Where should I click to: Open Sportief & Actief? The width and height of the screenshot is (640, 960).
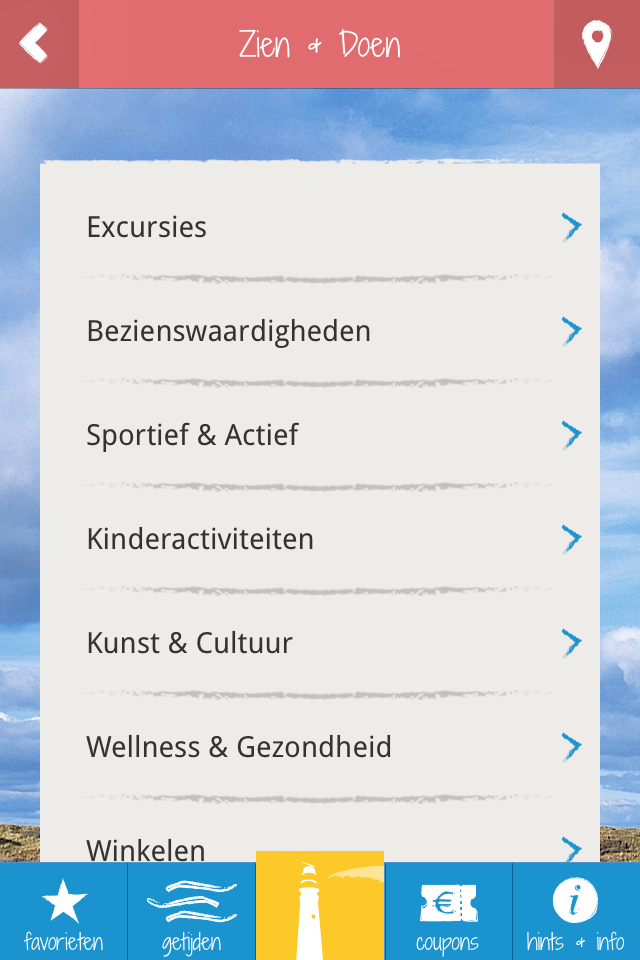pos(320,435)
